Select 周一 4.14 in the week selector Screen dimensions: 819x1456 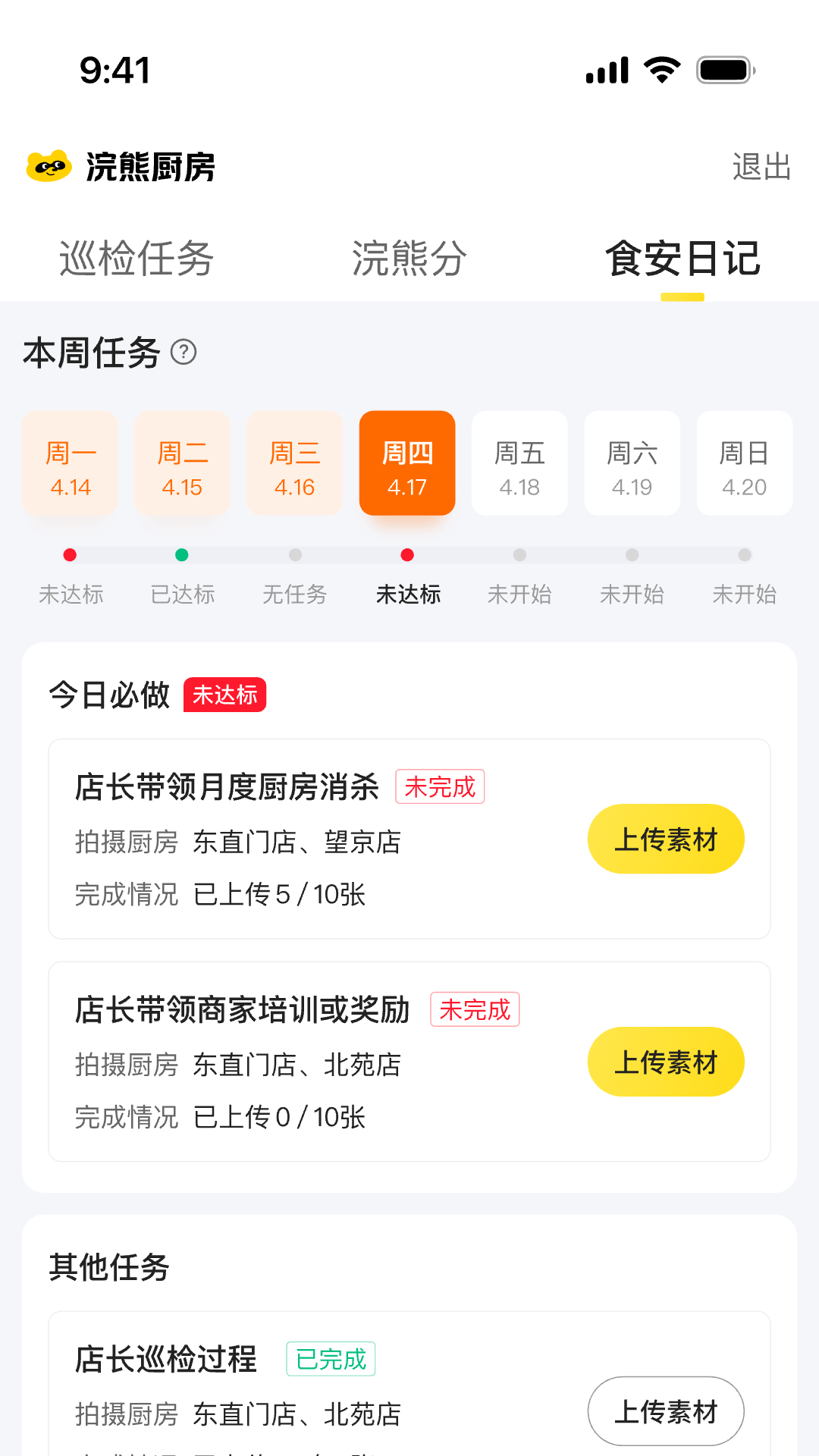pos(70,463)
